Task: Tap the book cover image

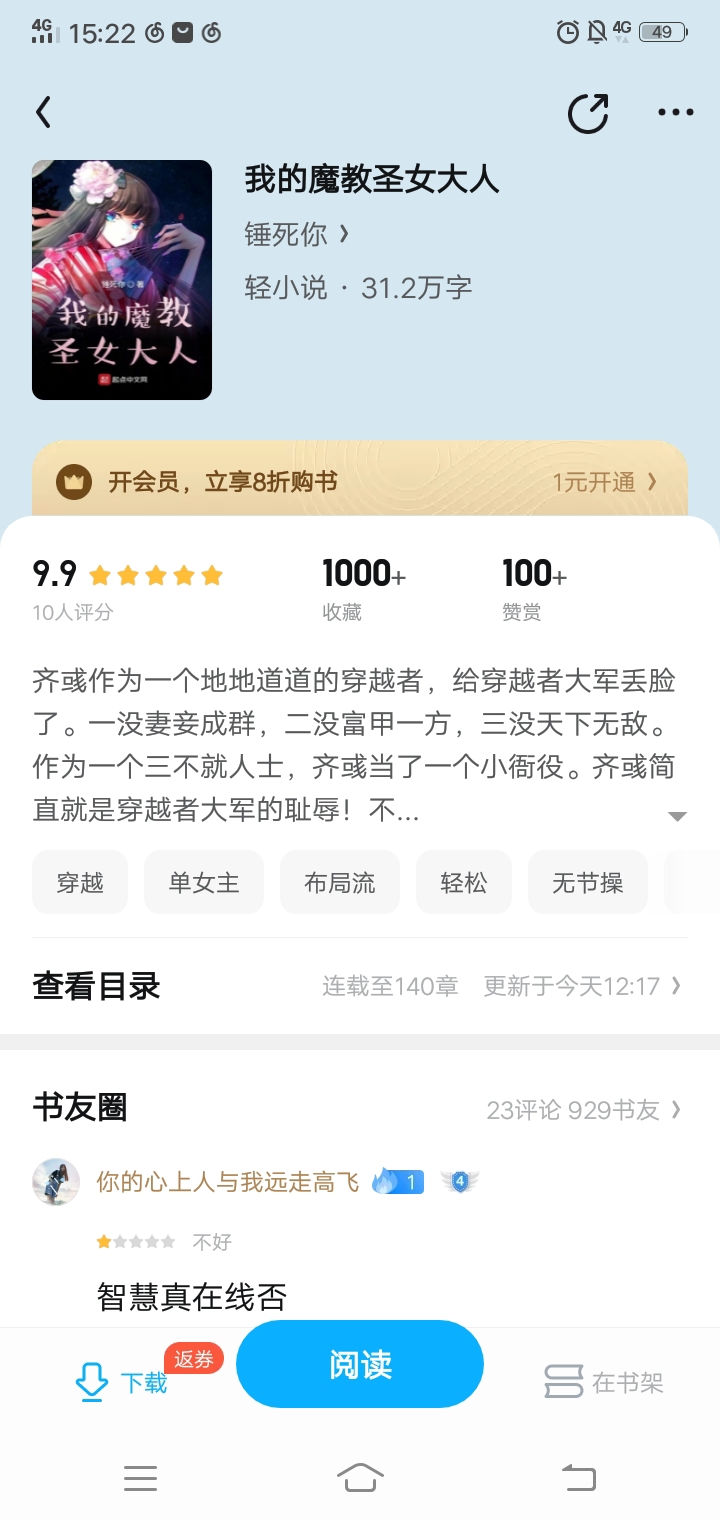Action: click(122, 280)
